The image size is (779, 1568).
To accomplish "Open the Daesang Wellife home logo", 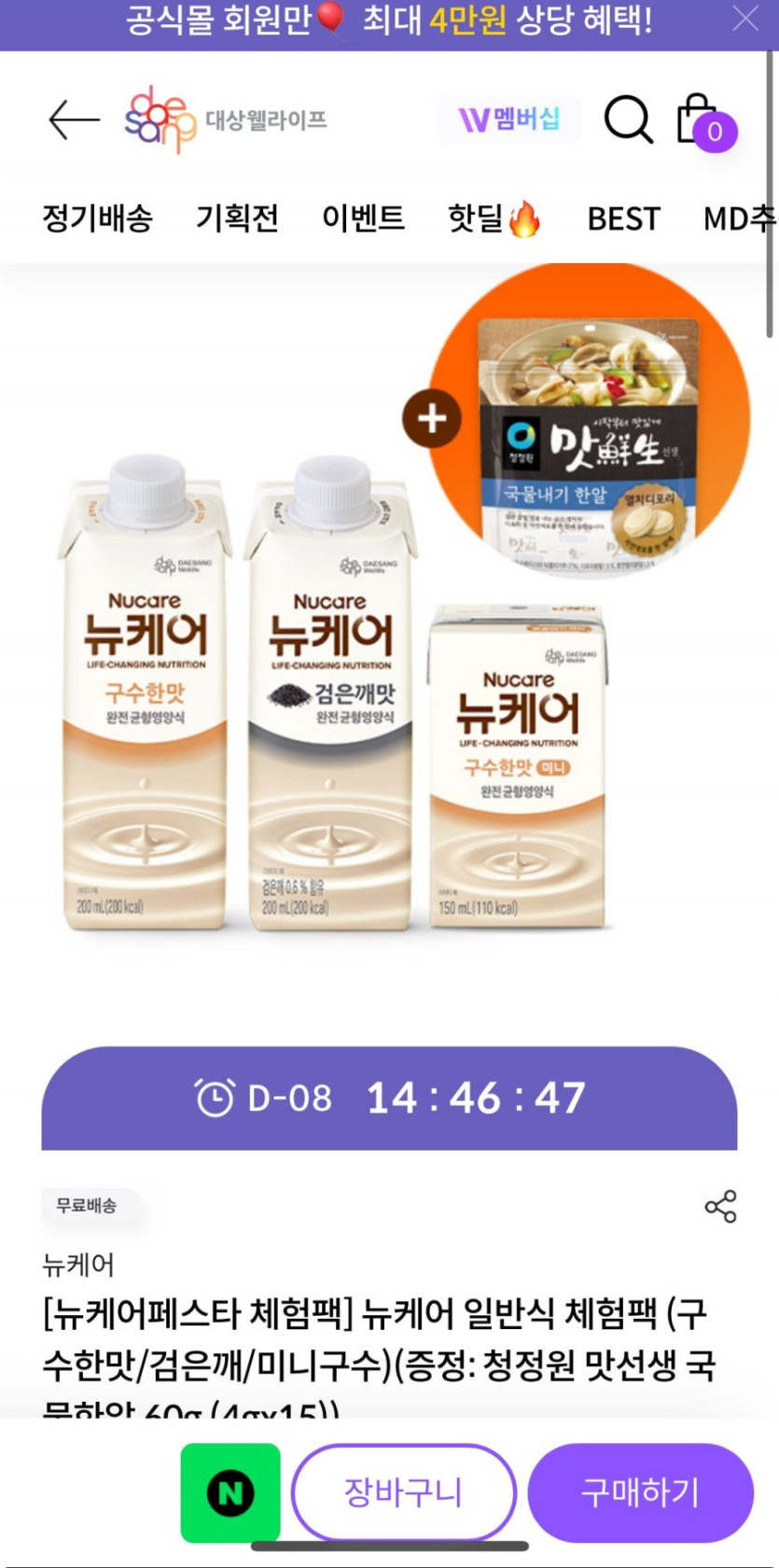I will [226, 119].
